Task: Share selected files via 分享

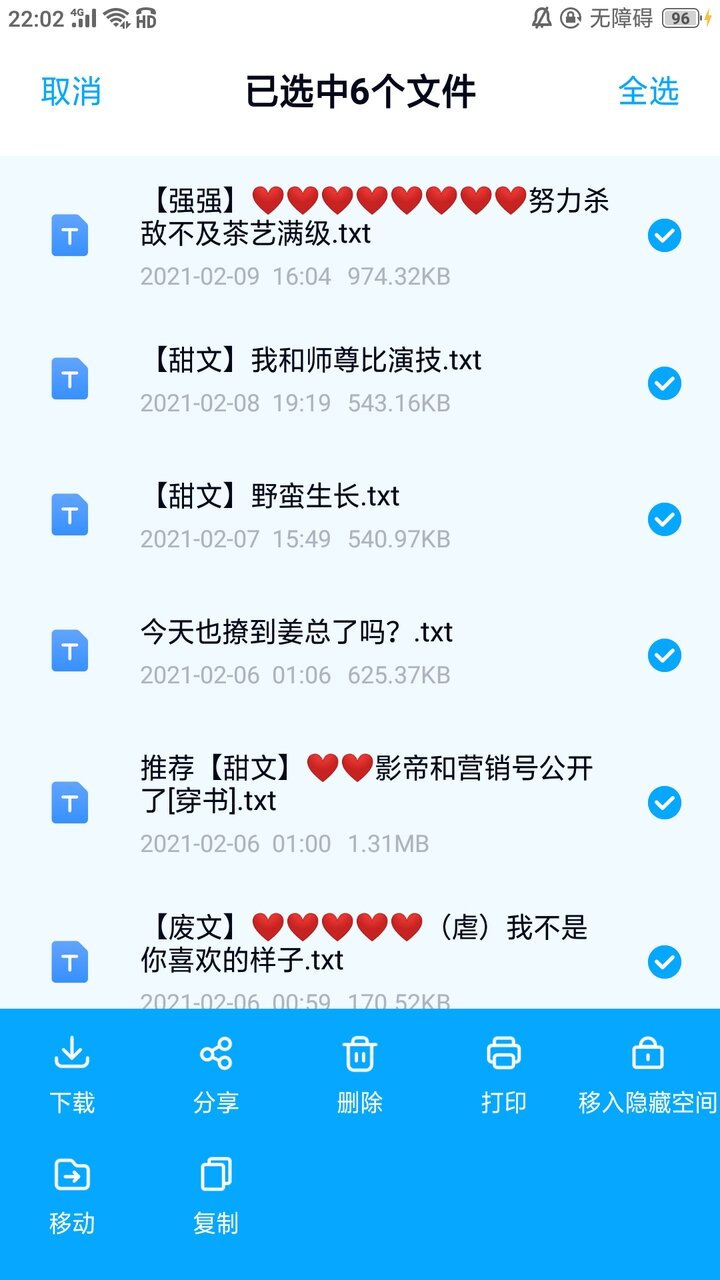Action: pyautogui.click(x=216, y=1076)
